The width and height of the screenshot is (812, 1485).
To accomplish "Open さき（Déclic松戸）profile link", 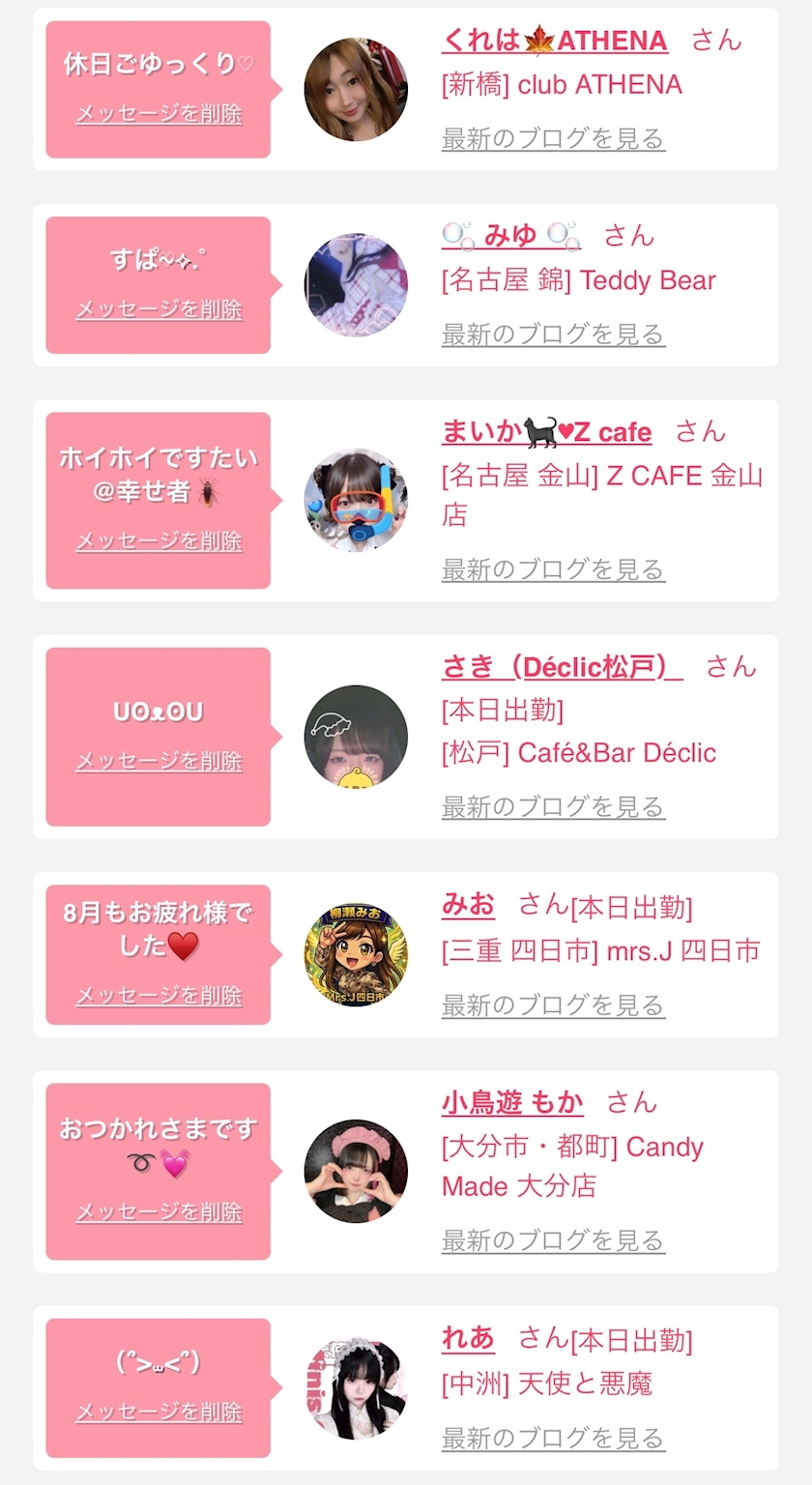I will (562, 667).
